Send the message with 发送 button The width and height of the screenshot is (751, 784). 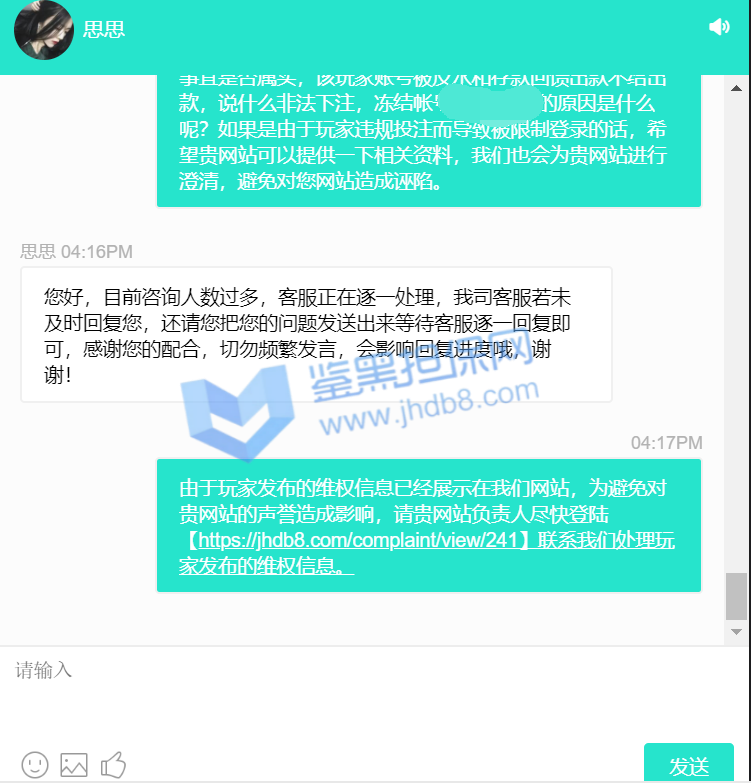point(689,765)
